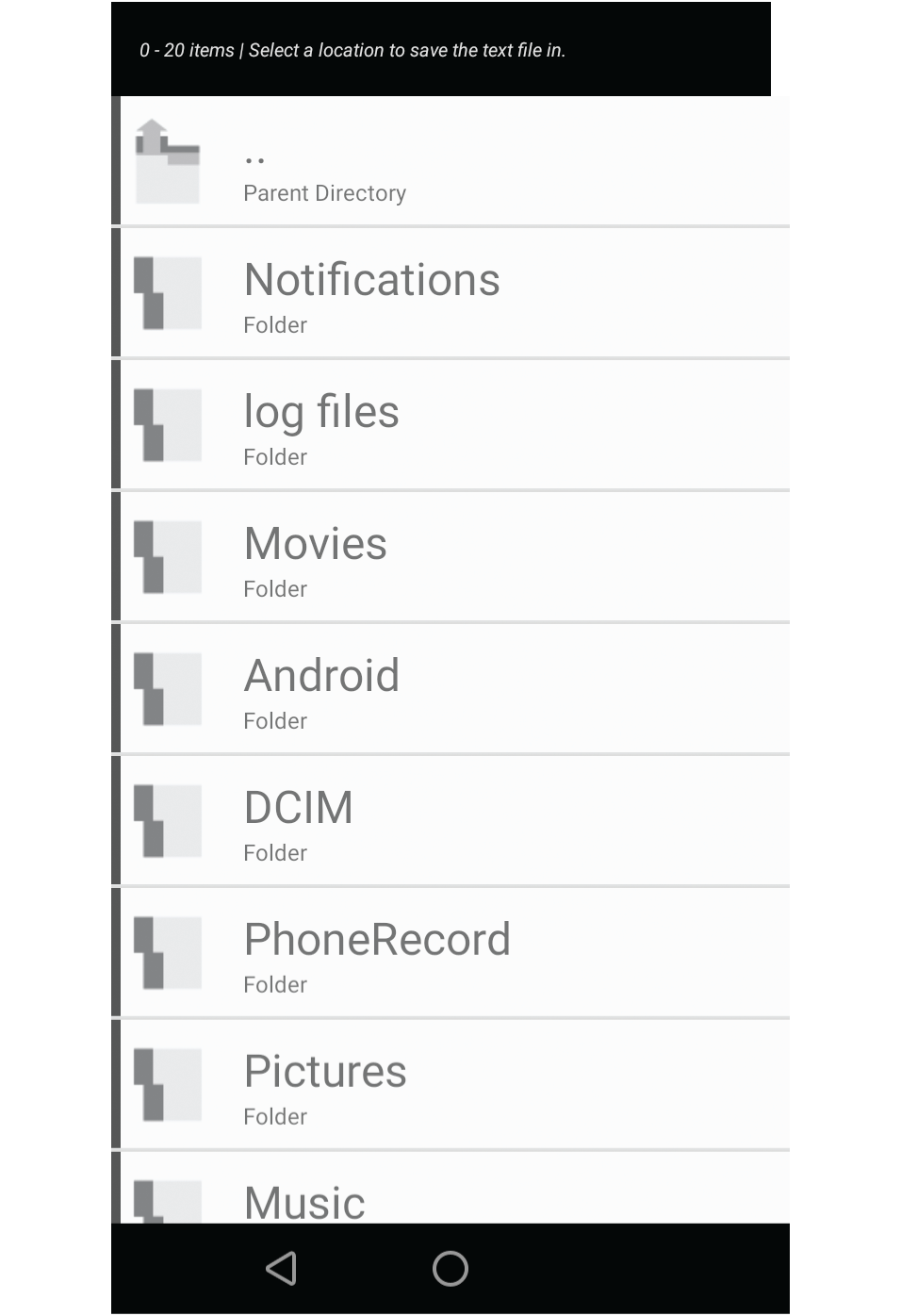Open the Android folder
Viewport: 901px width, 1316px height.
tap(452, 689)
